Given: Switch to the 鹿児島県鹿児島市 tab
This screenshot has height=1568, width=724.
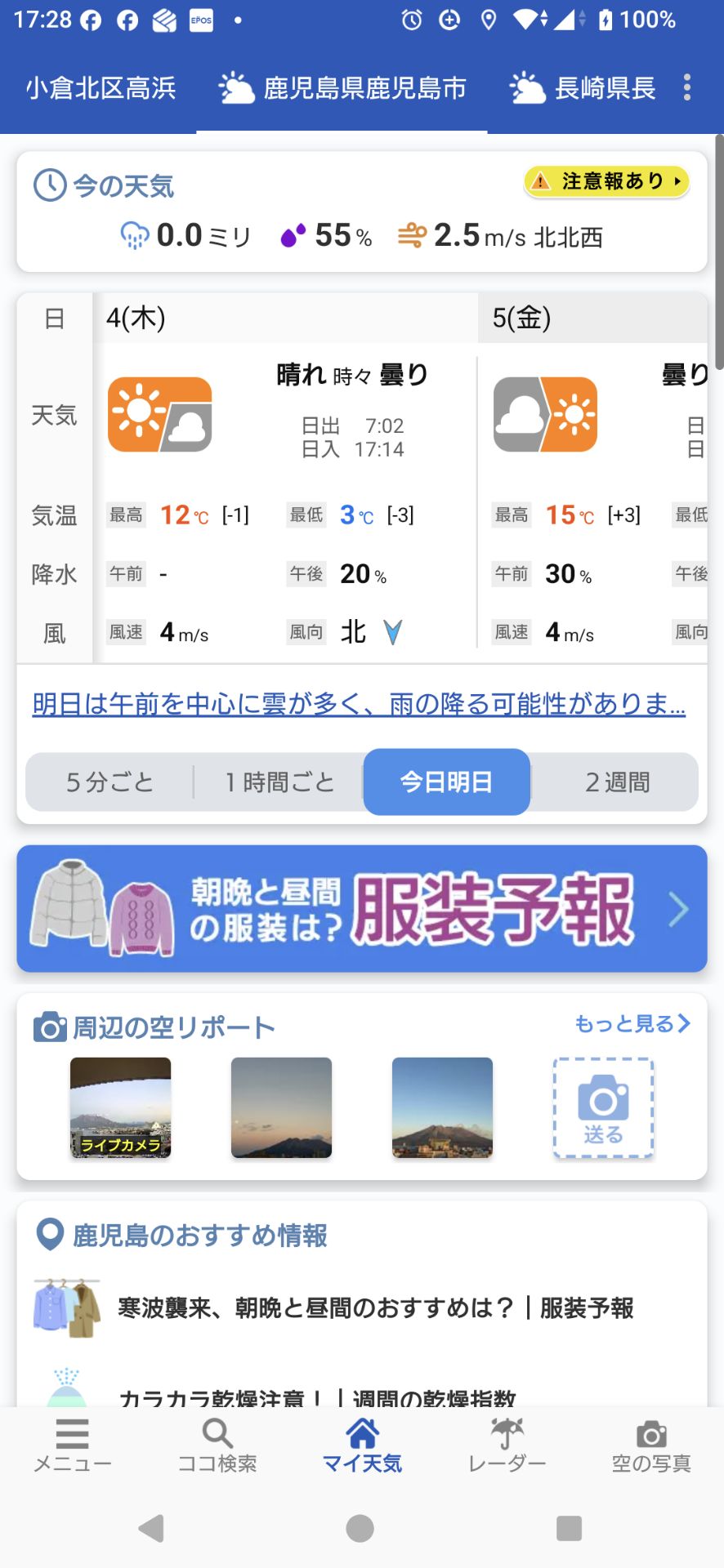Looking at the screenshot, I should [341, 88].
